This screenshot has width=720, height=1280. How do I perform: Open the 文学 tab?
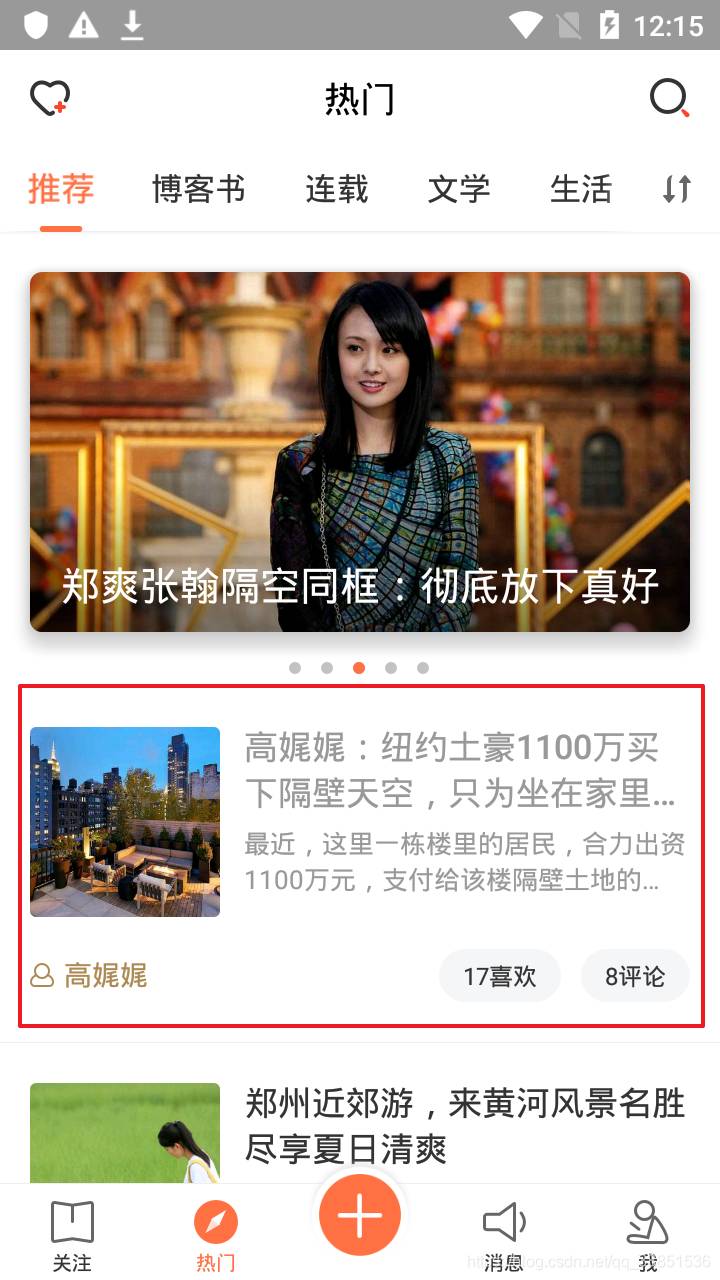(459, 189)
